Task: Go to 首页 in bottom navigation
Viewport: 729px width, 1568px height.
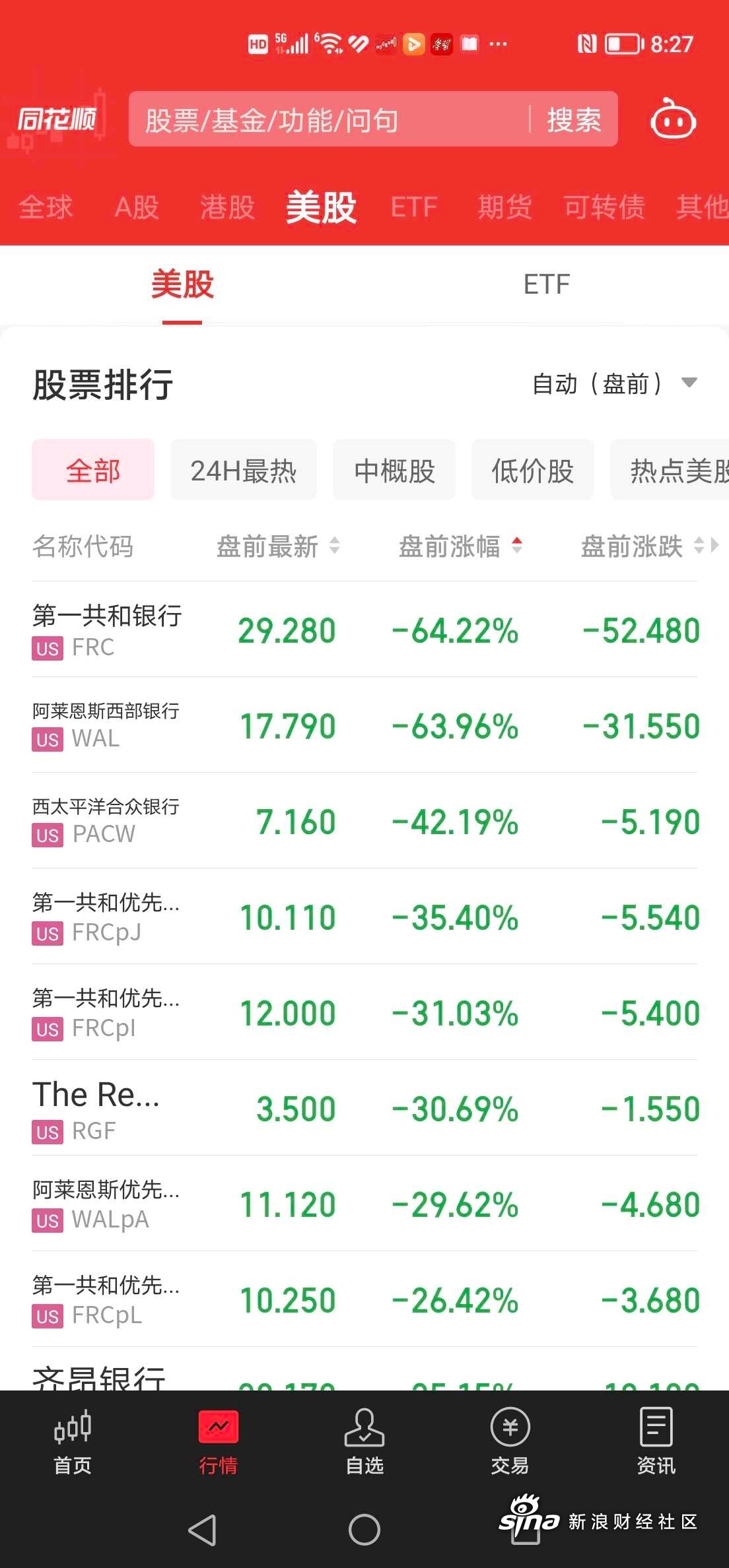Action: tap(73, 1443)
